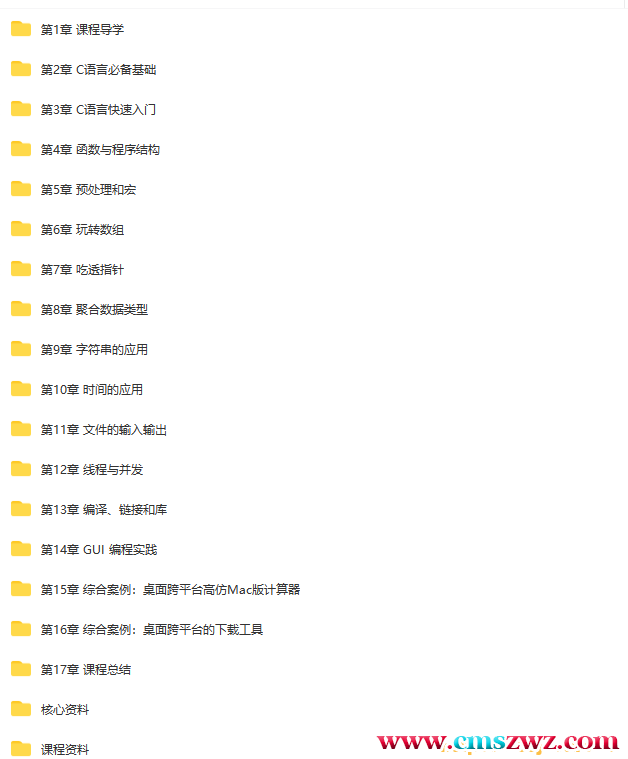The image size is (628, 759).
Task: Open the 第1章 课程导学 folder
Action: click(82, 30)
